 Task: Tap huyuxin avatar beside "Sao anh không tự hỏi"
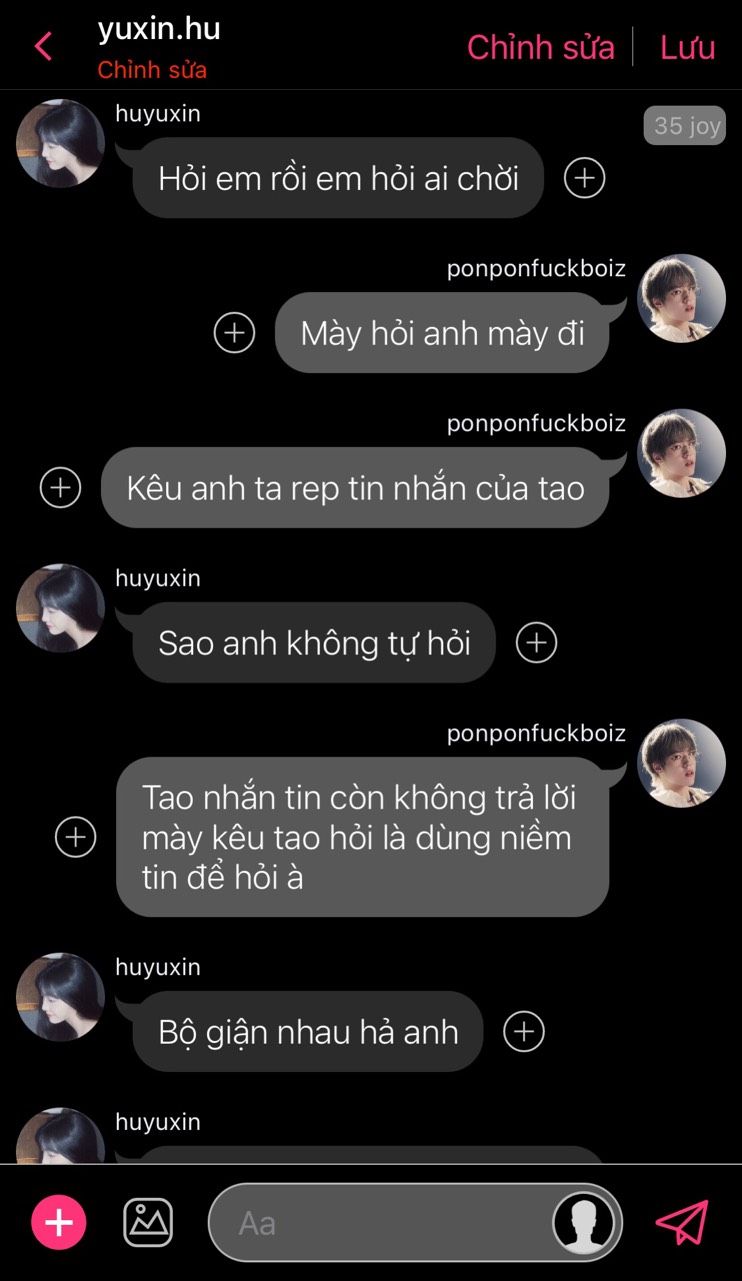tap(60, 608)
